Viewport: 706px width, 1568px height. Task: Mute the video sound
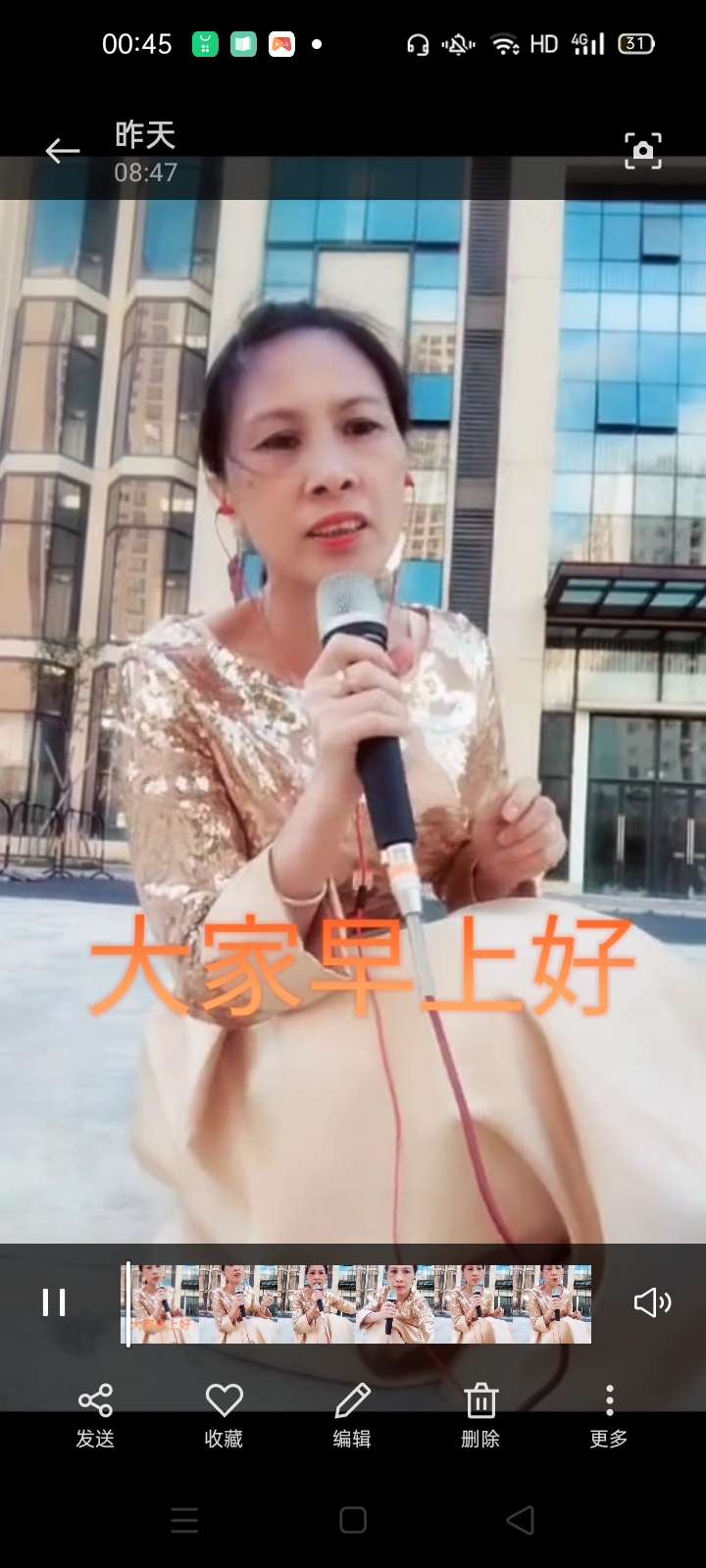point(652,1302)
